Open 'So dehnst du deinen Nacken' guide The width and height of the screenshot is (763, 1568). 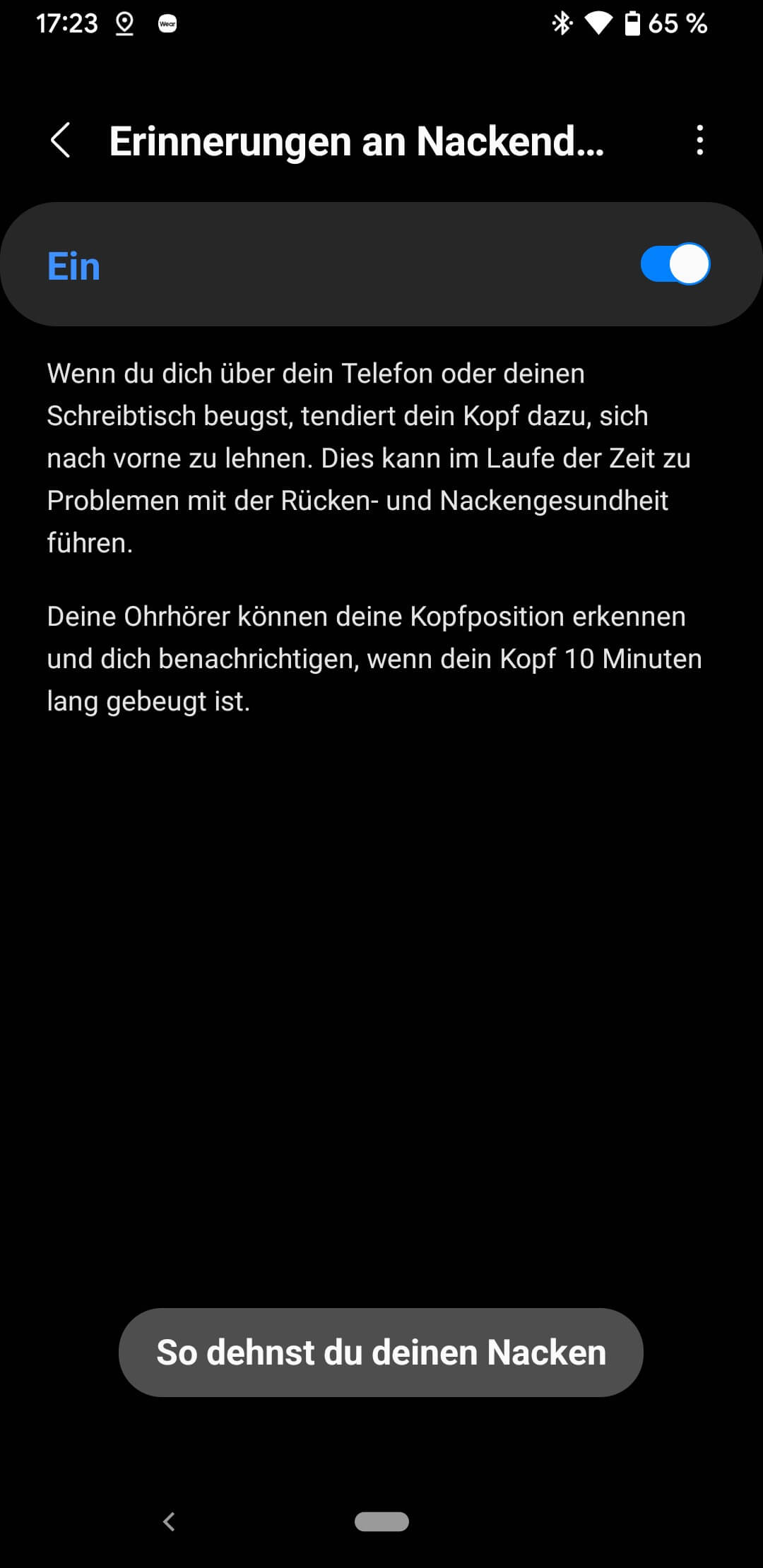coord(381,1352)
